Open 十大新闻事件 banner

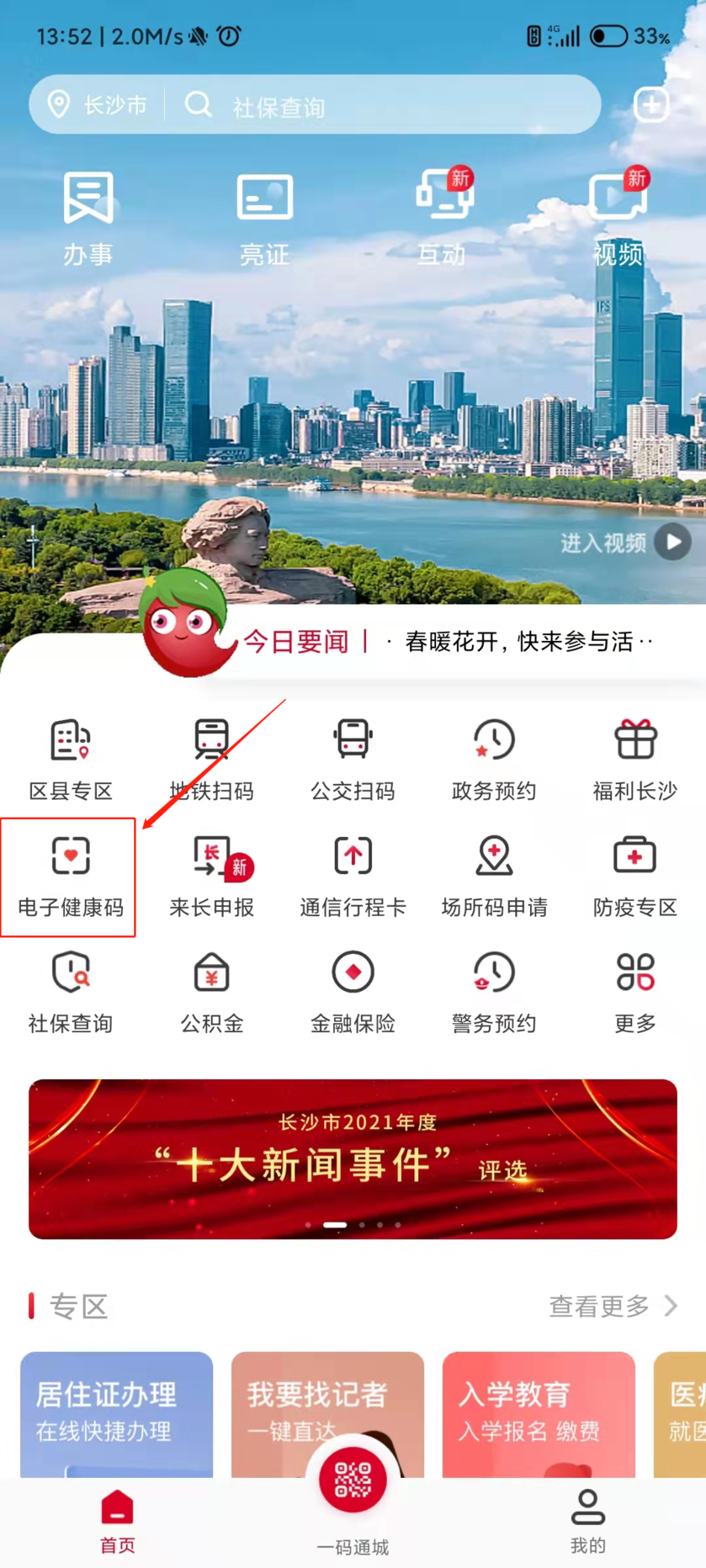click(353, 1158)
